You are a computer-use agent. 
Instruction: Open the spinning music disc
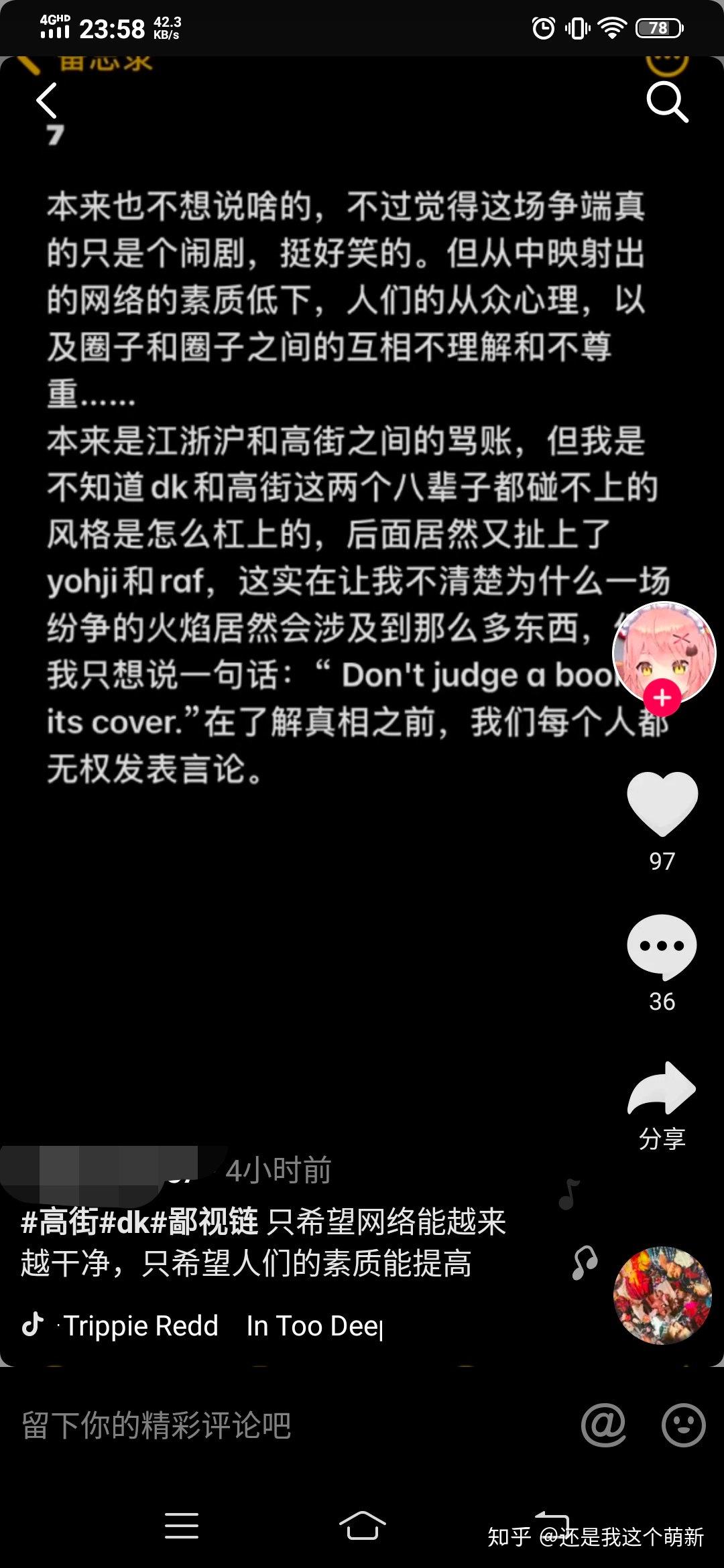point(662,1295)
